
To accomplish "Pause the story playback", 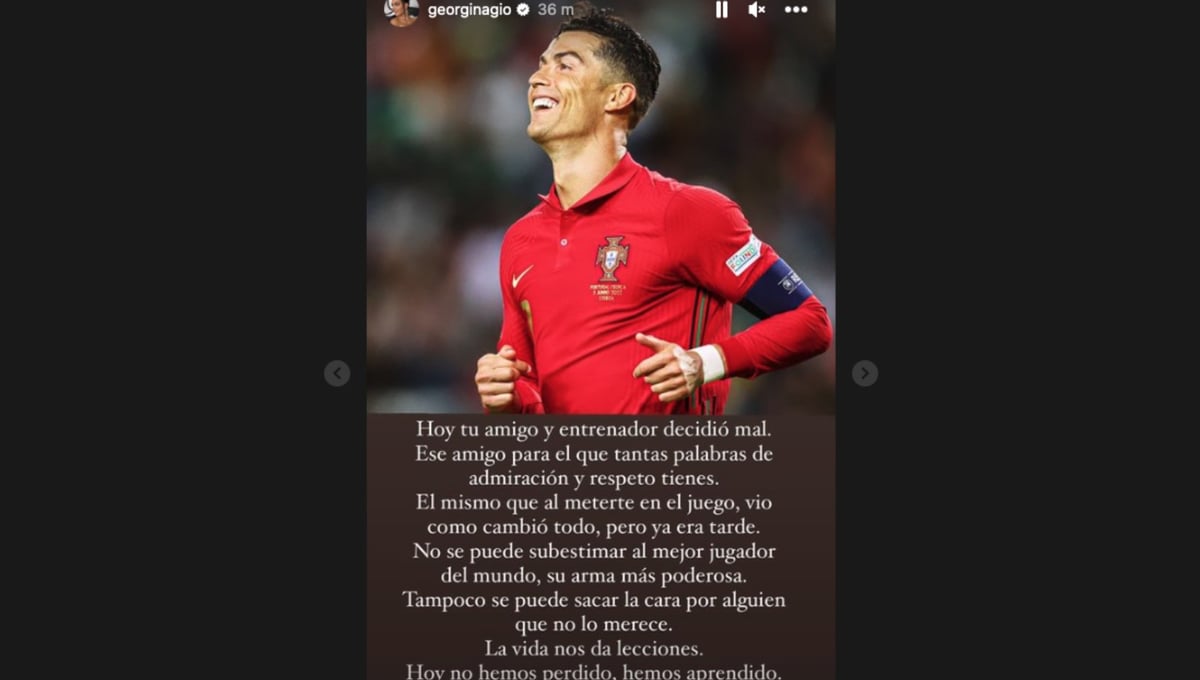I will 721,10.
